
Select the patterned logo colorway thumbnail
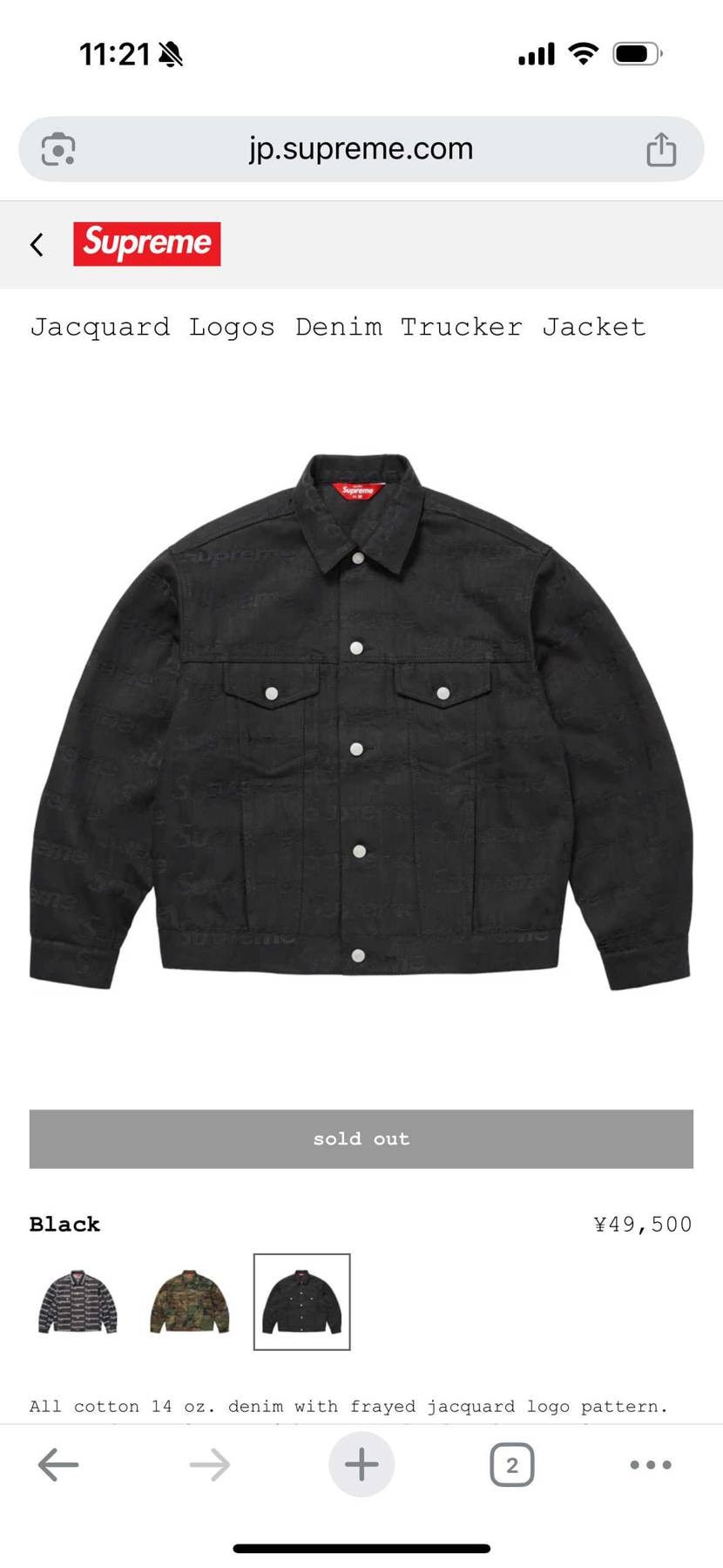coord(78,1301)
